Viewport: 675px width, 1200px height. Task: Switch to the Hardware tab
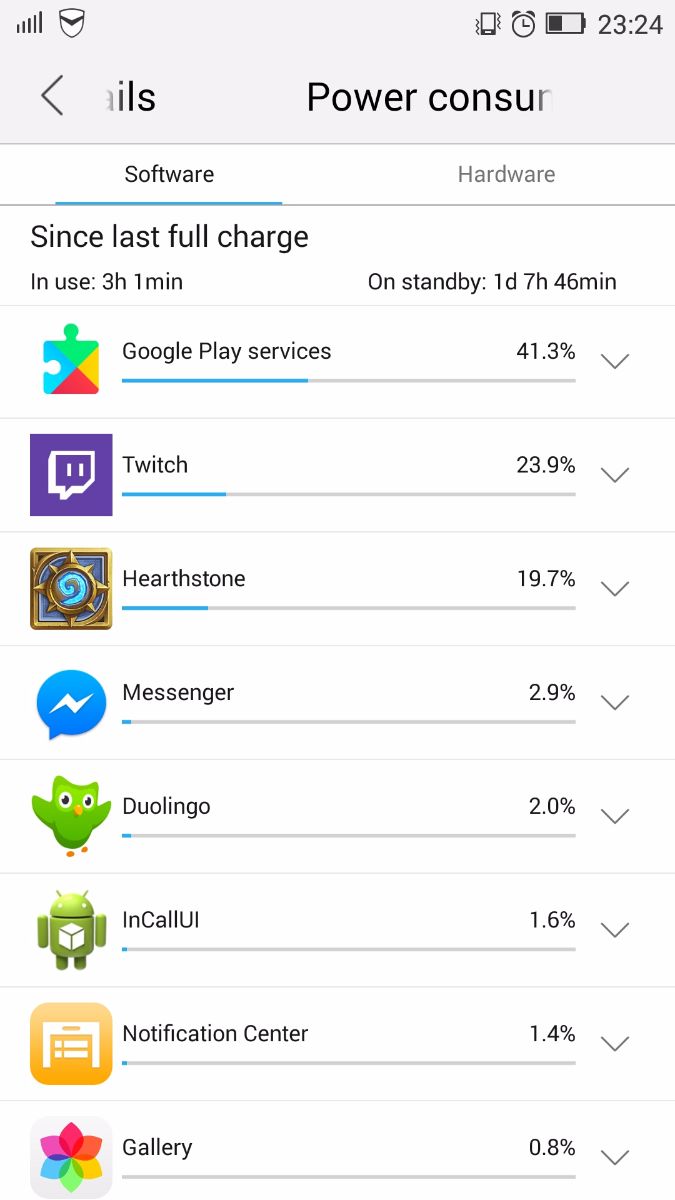click(x=506, y=175)
